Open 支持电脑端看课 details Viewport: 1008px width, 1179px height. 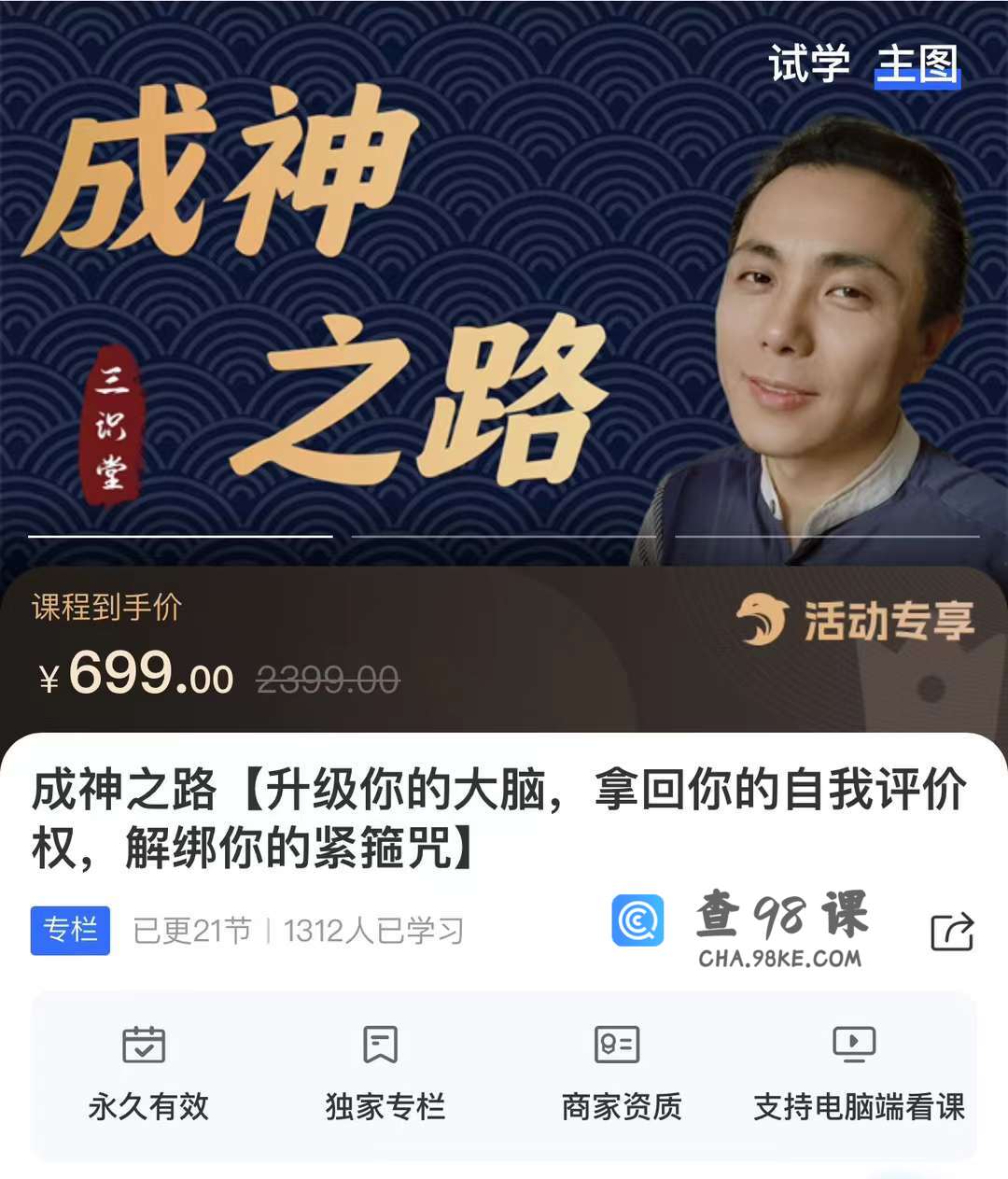click(x=857, y=1074)
